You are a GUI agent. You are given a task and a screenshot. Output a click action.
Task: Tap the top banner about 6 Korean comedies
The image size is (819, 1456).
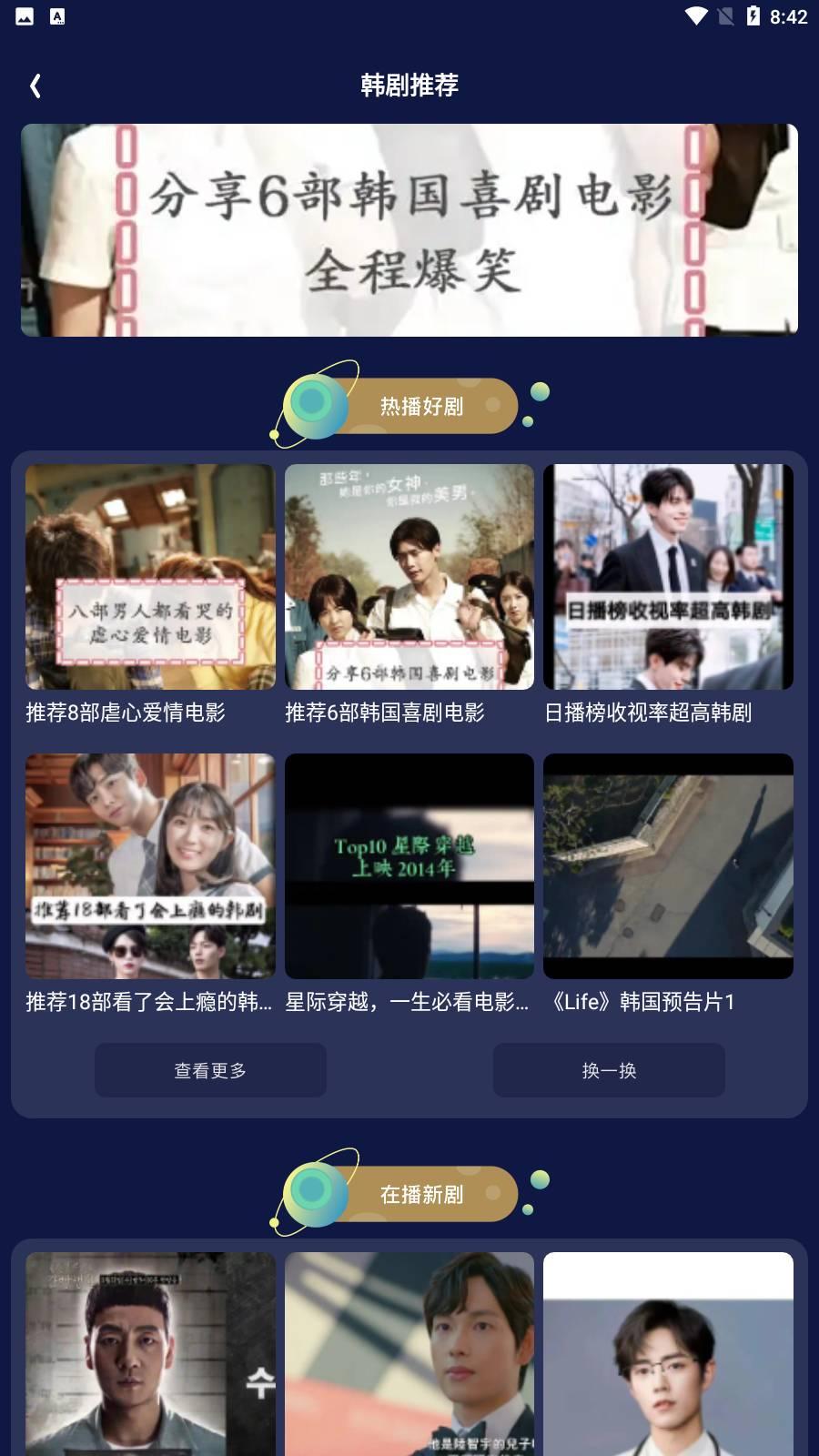pos(409,229)
